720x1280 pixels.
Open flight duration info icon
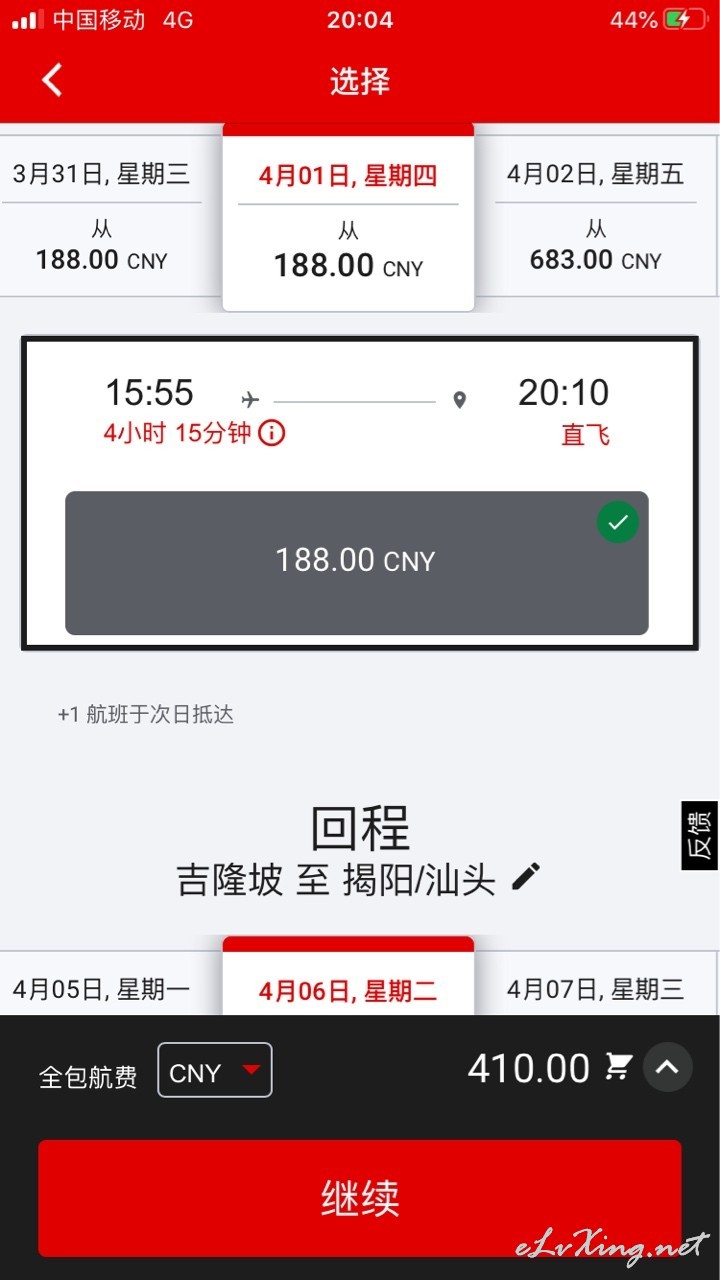(x=272, y=433)
